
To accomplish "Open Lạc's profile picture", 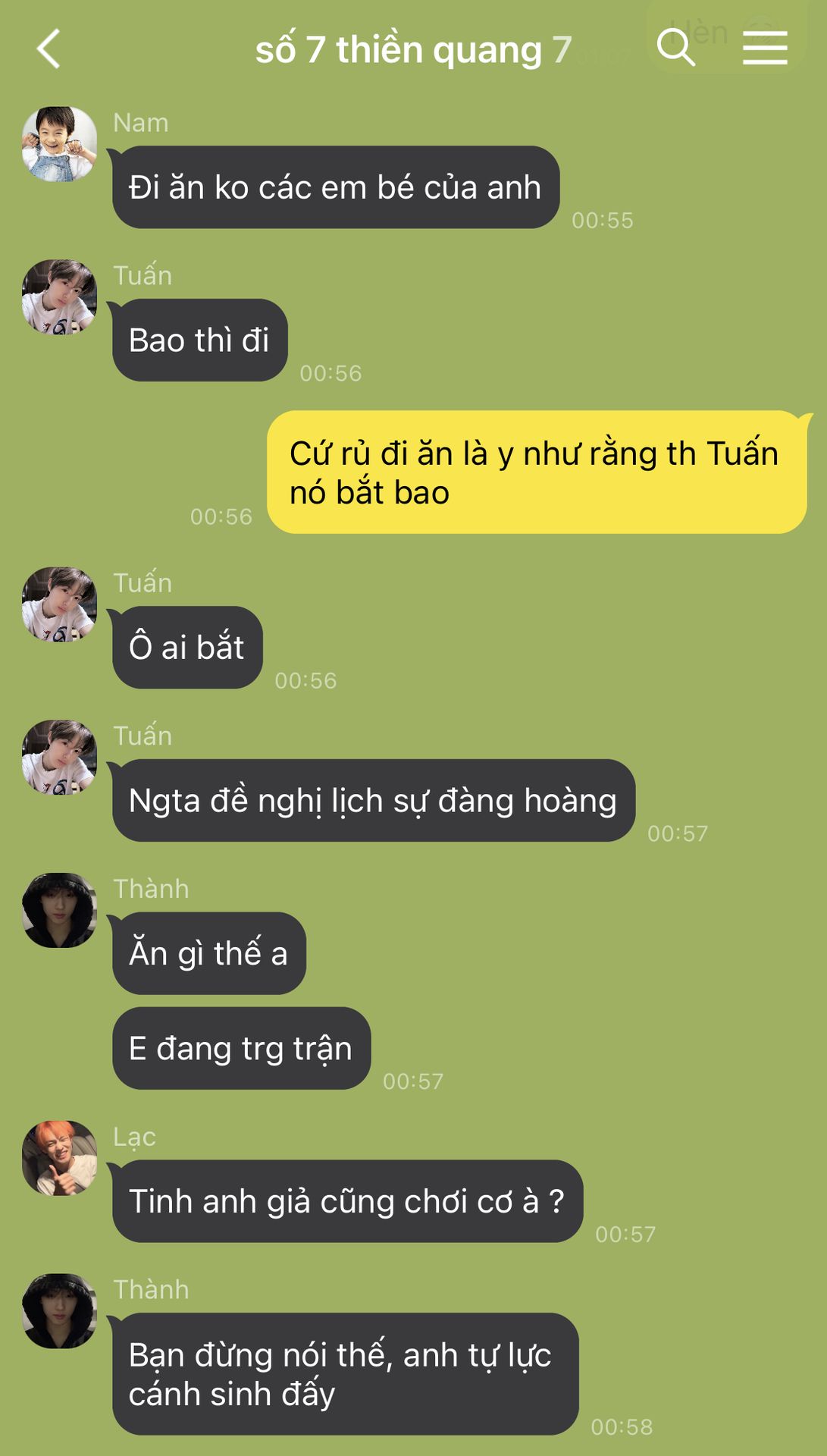I will pyautogui.click(x=59, y=1158).
